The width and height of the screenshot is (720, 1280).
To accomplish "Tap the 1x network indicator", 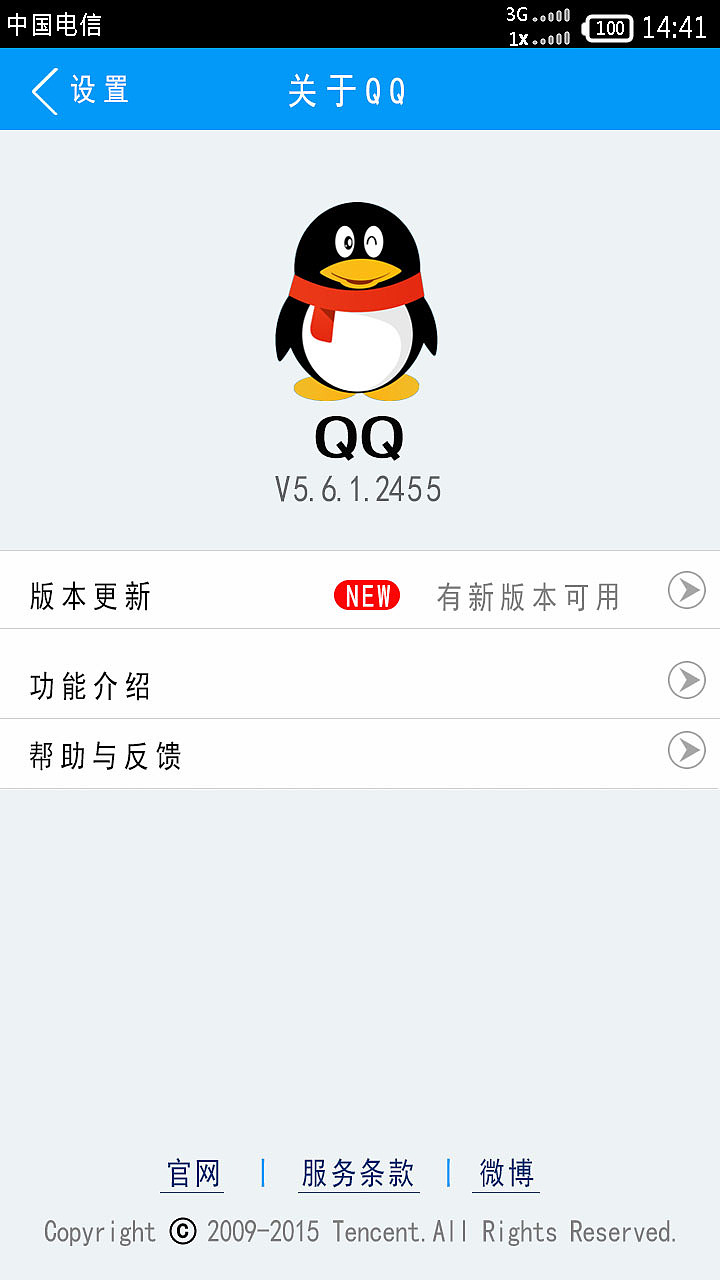I will pyautogui.click(x=540, y=38).
